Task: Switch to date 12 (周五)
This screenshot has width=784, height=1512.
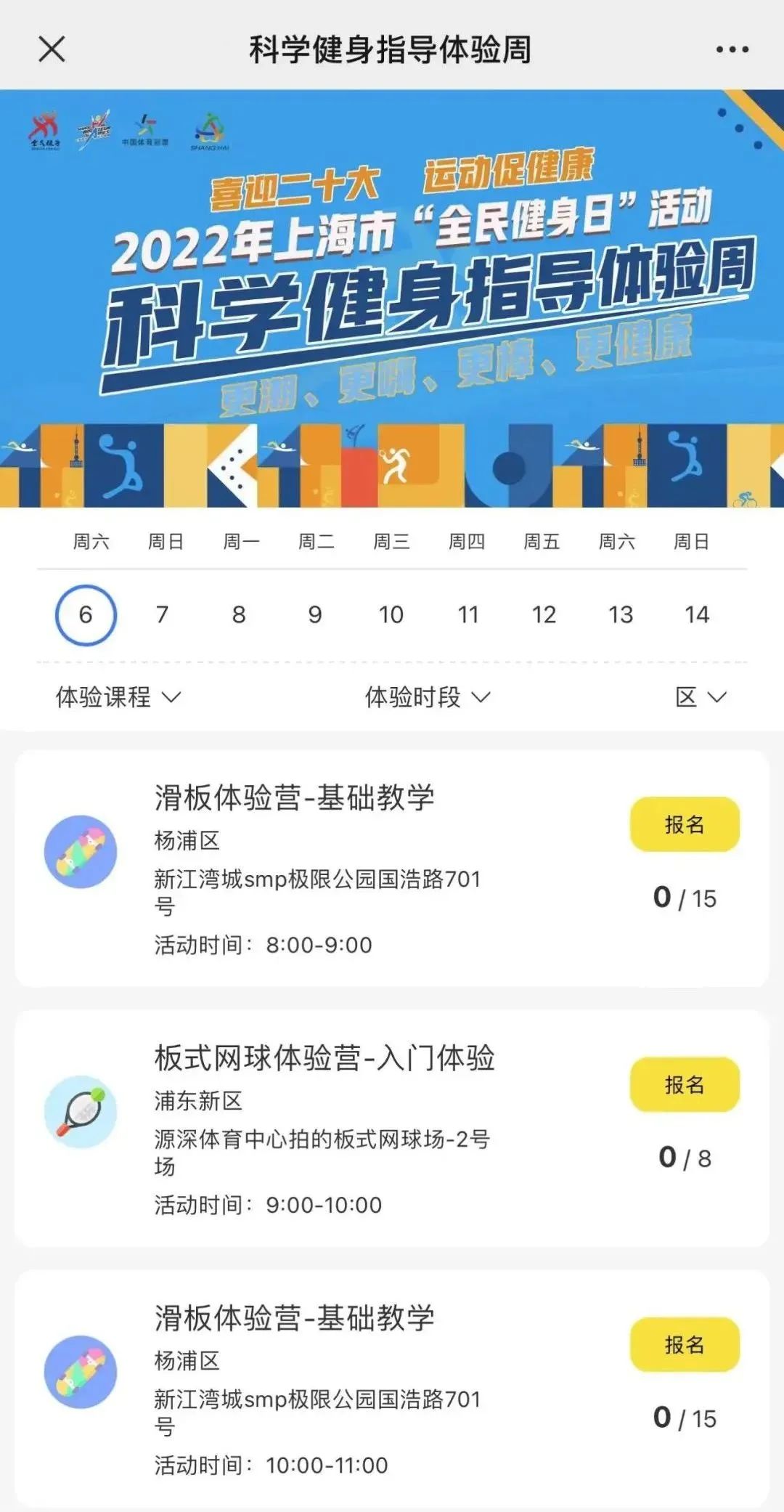Action: click(544, 614)
